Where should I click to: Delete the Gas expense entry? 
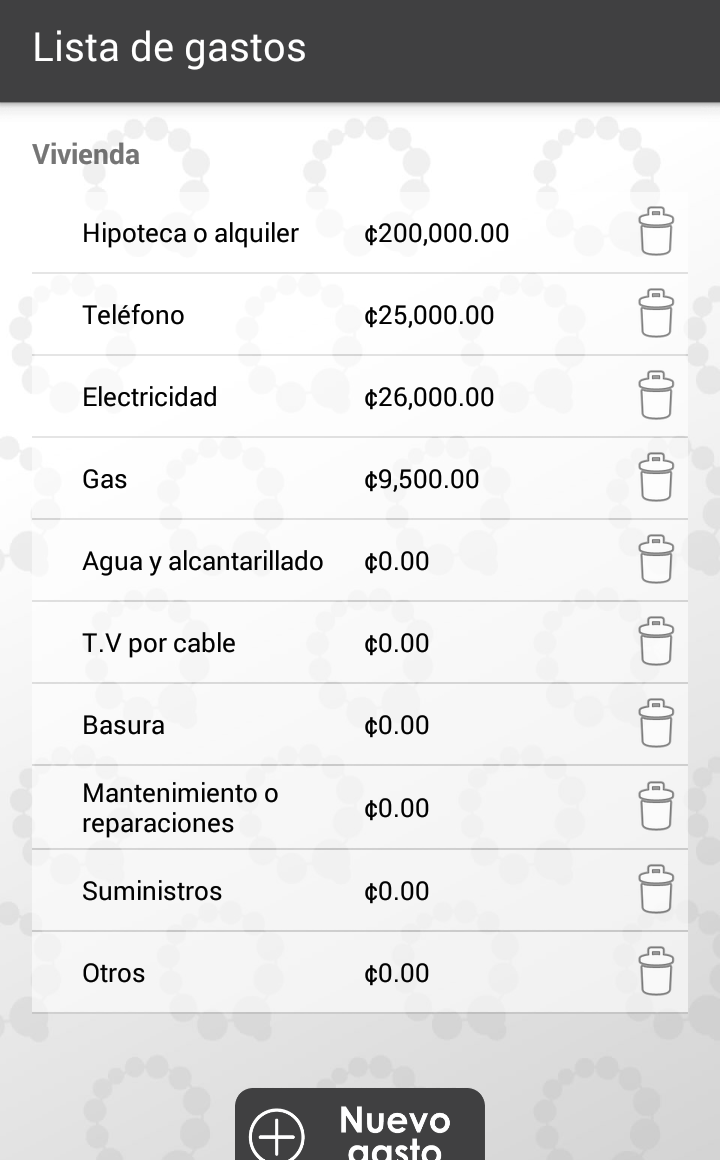pyautogui.click(x=656, y=478)
